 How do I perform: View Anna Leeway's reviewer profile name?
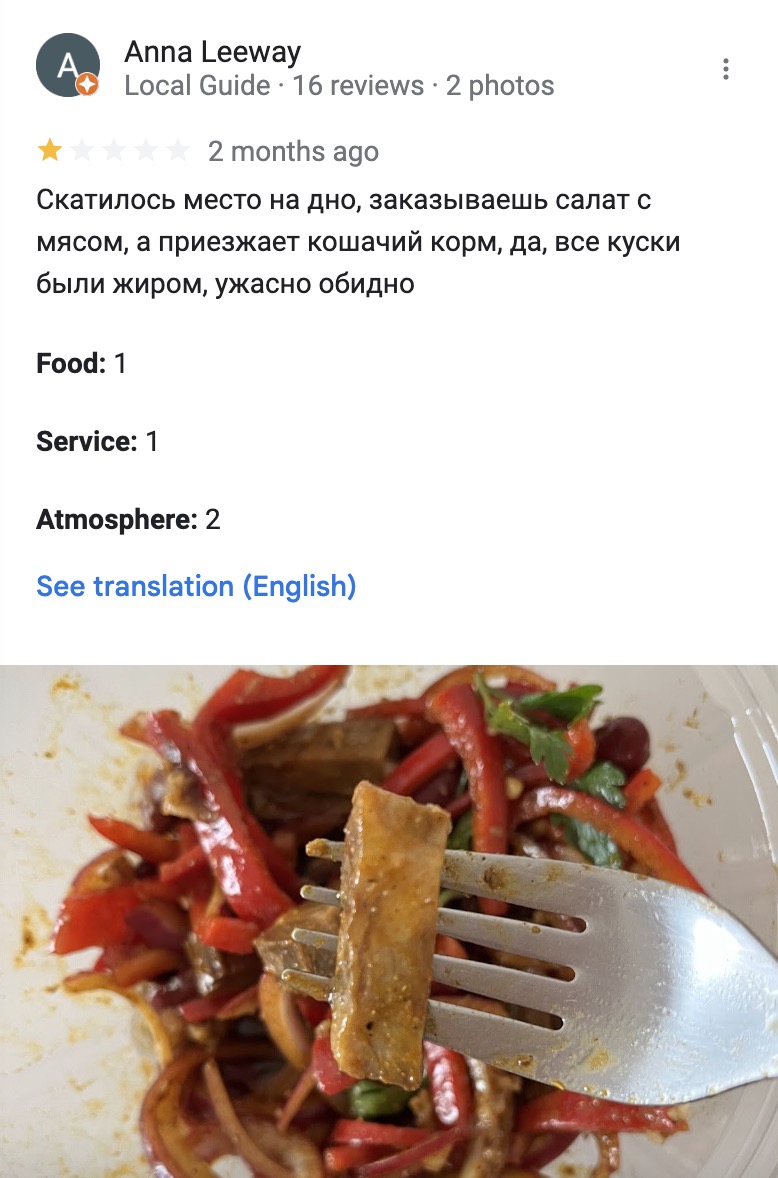click(x=212, y=51)
